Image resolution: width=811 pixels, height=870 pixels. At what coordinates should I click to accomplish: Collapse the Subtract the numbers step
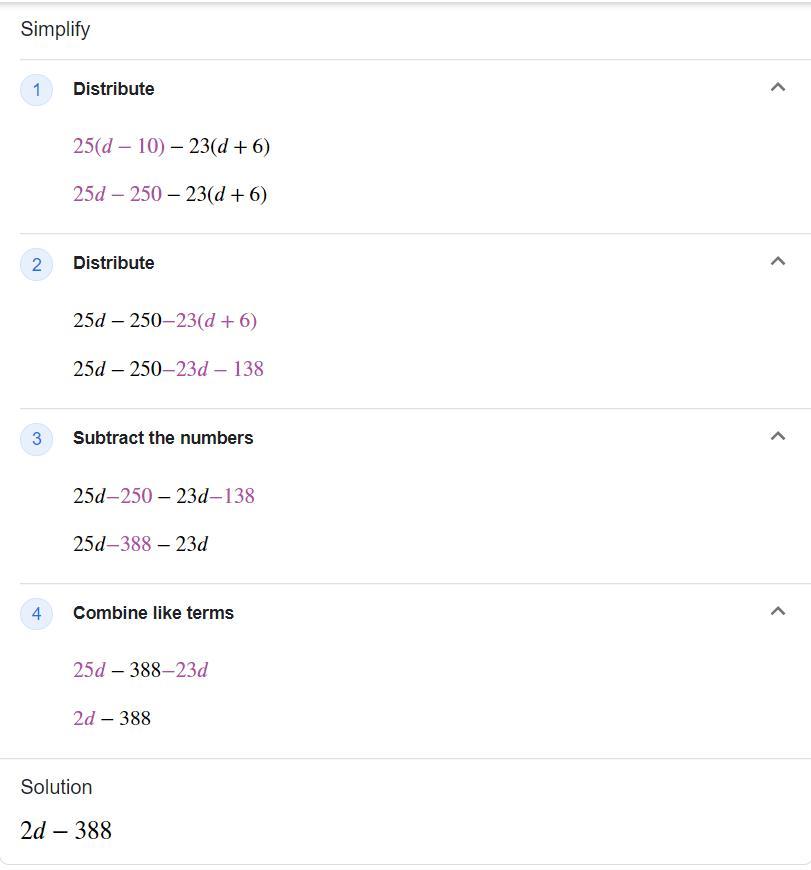tap(777, 437)
